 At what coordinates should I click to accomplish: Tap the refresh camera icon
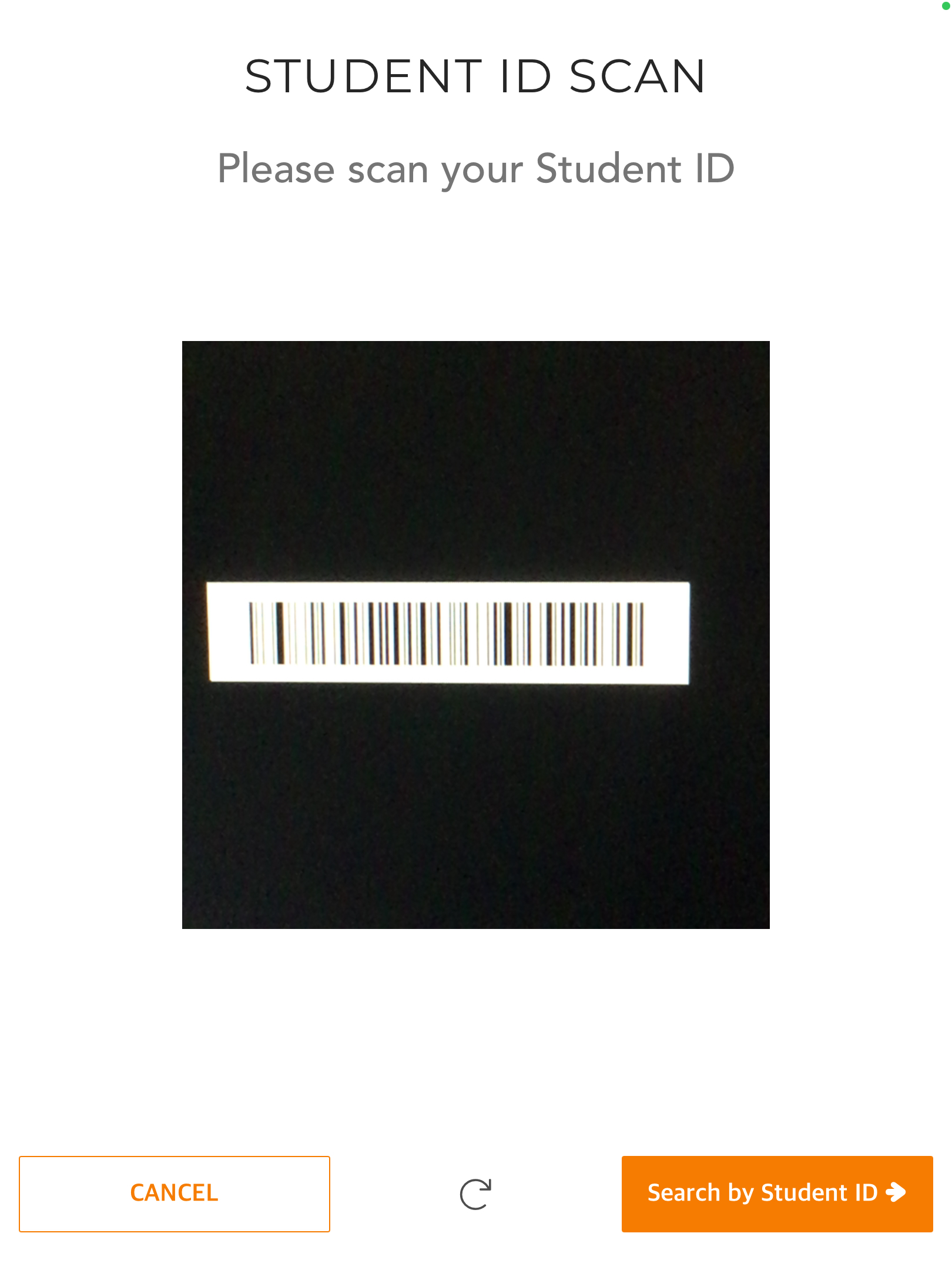tap(475, 1194)
